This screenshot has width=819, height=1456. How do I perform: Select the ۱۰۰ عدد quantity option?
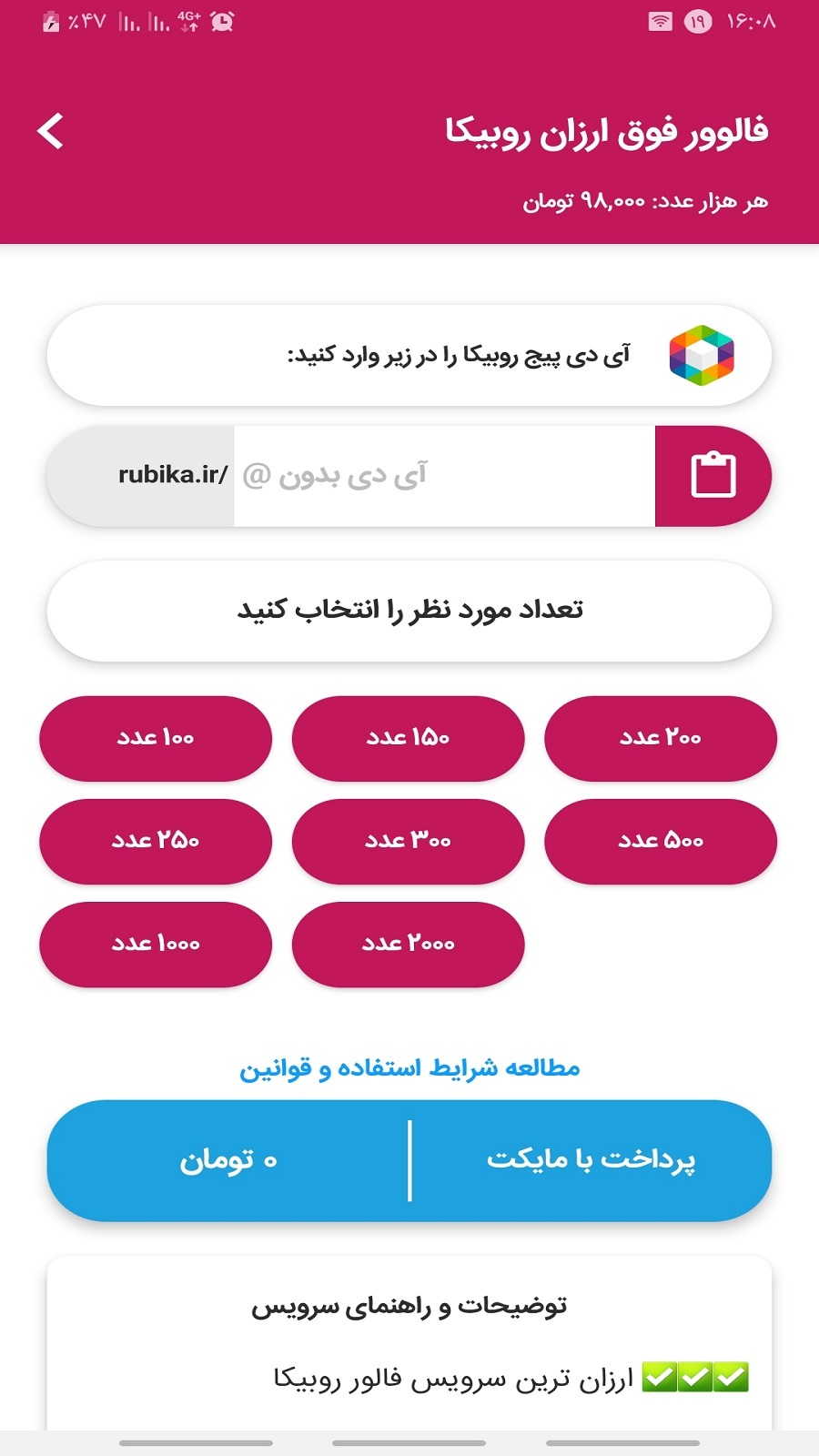(155, 739)
